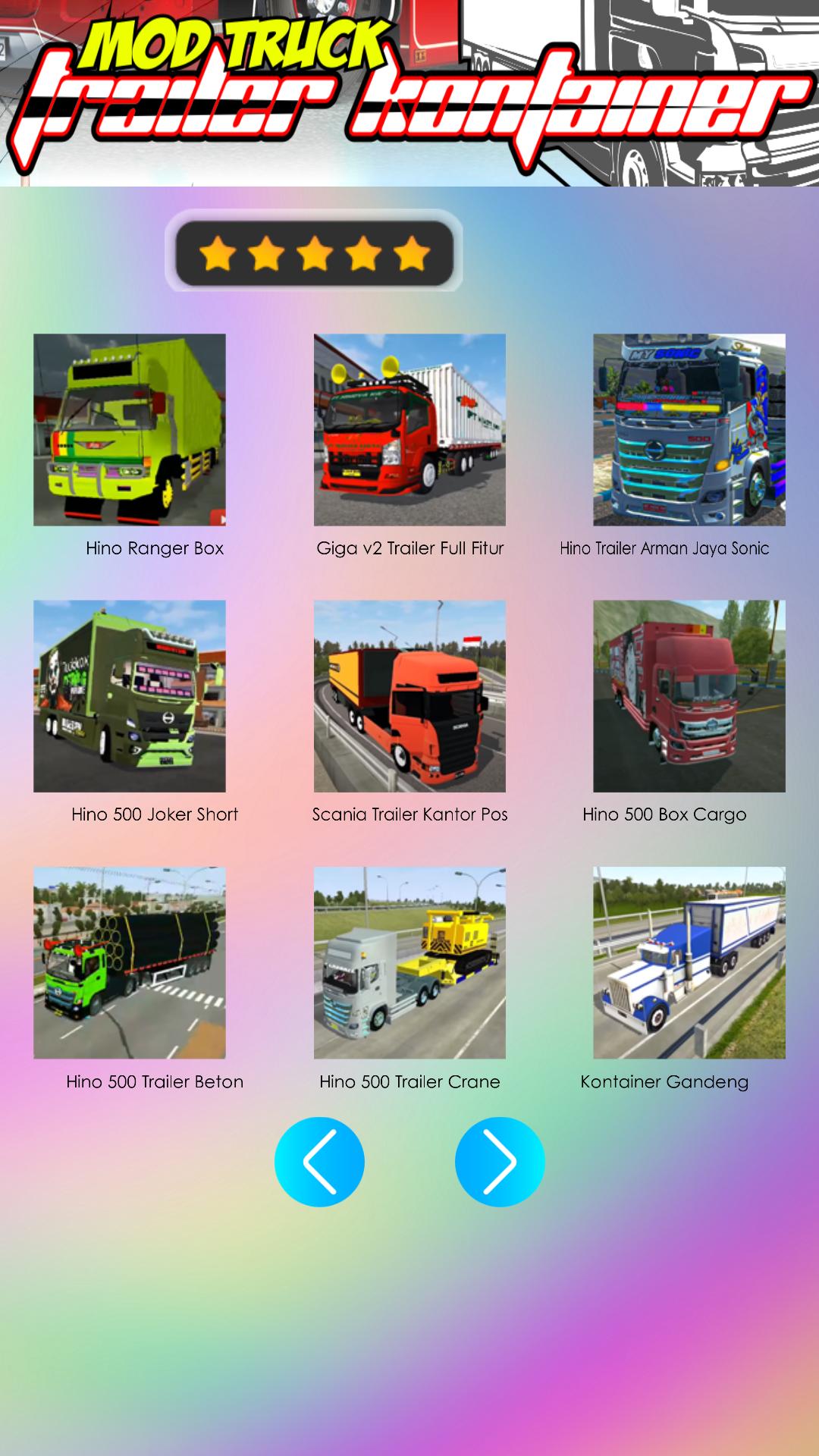Open Giga v2 Trailer Full Fitur mod

(409, 430)
